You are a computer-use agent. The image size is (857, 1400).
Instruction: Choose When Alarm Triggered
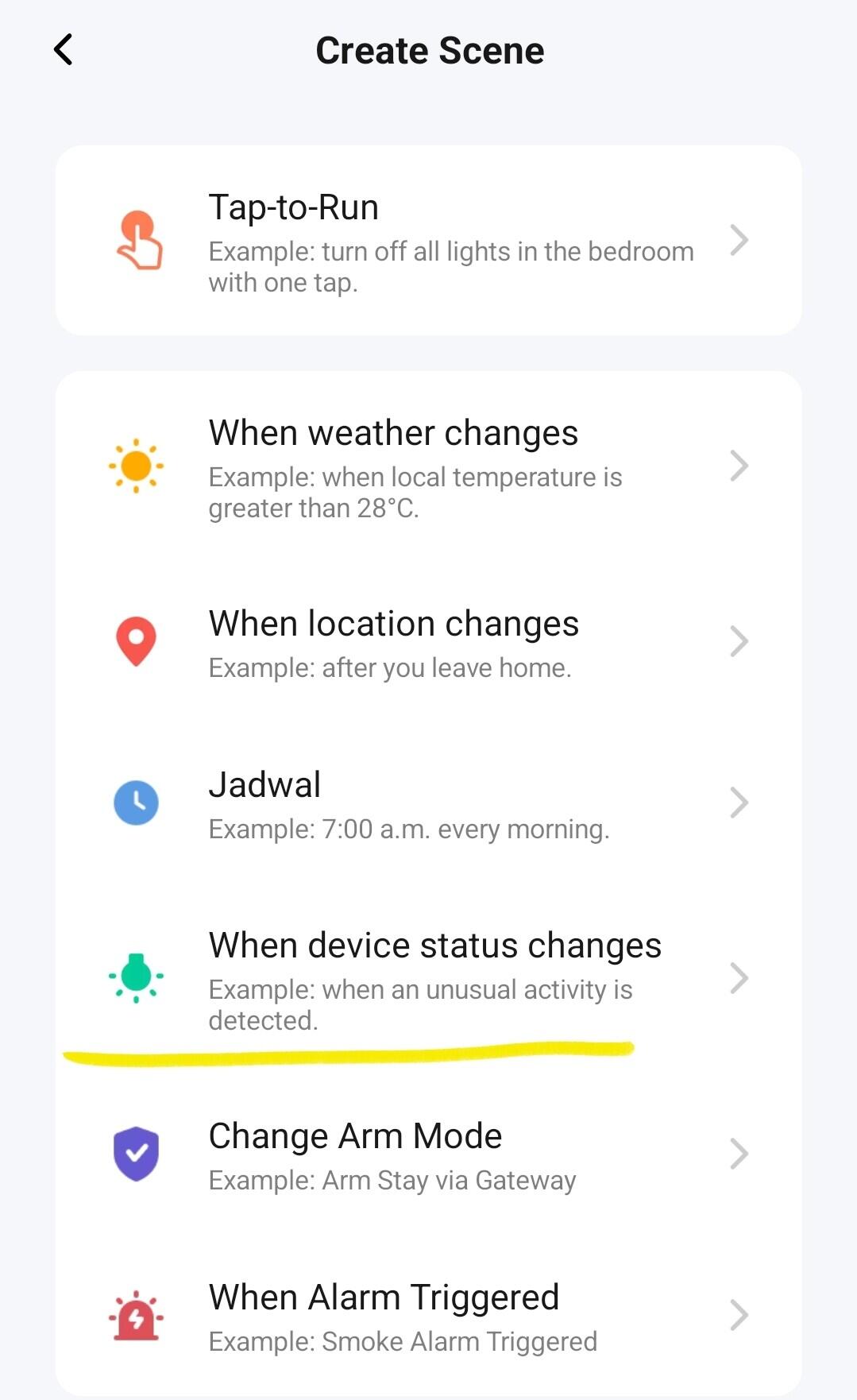pyautogui.click(x=428, y=1315)
